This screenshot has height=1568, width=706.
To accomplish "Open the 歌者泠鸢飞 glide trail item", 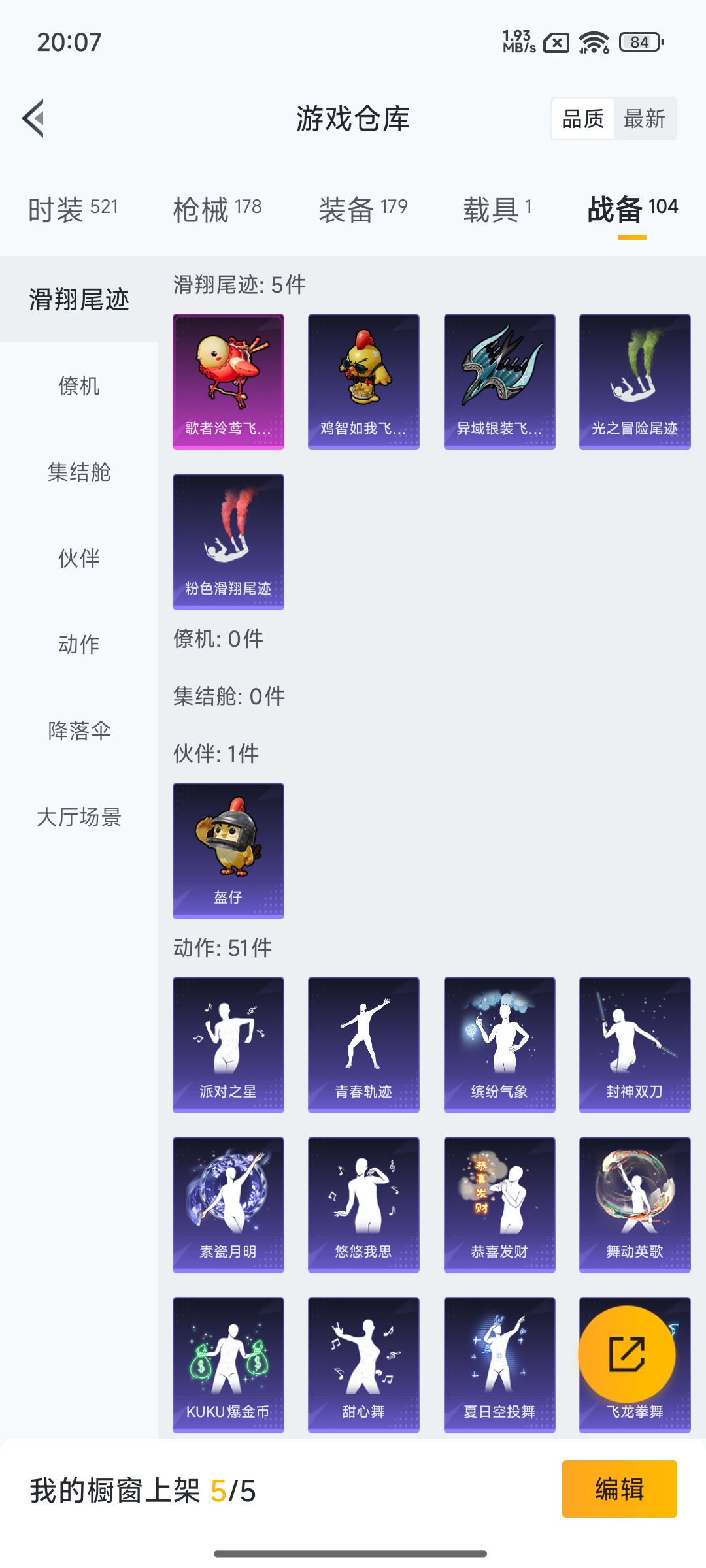I will tap(227, 382).
